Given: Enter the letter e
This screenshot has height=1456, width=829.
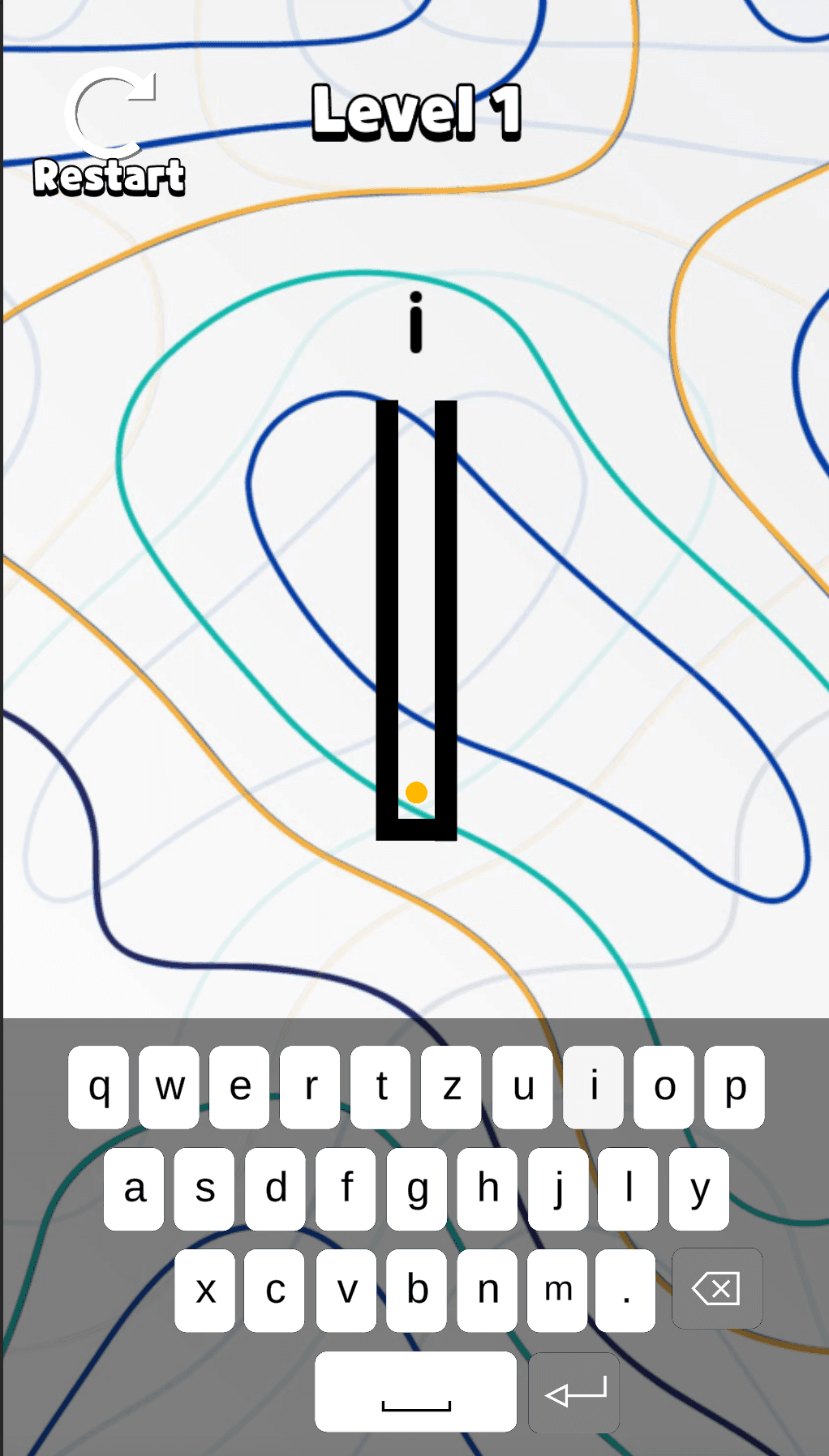Looking at the screenshot, I should [x=239, y=1087].
